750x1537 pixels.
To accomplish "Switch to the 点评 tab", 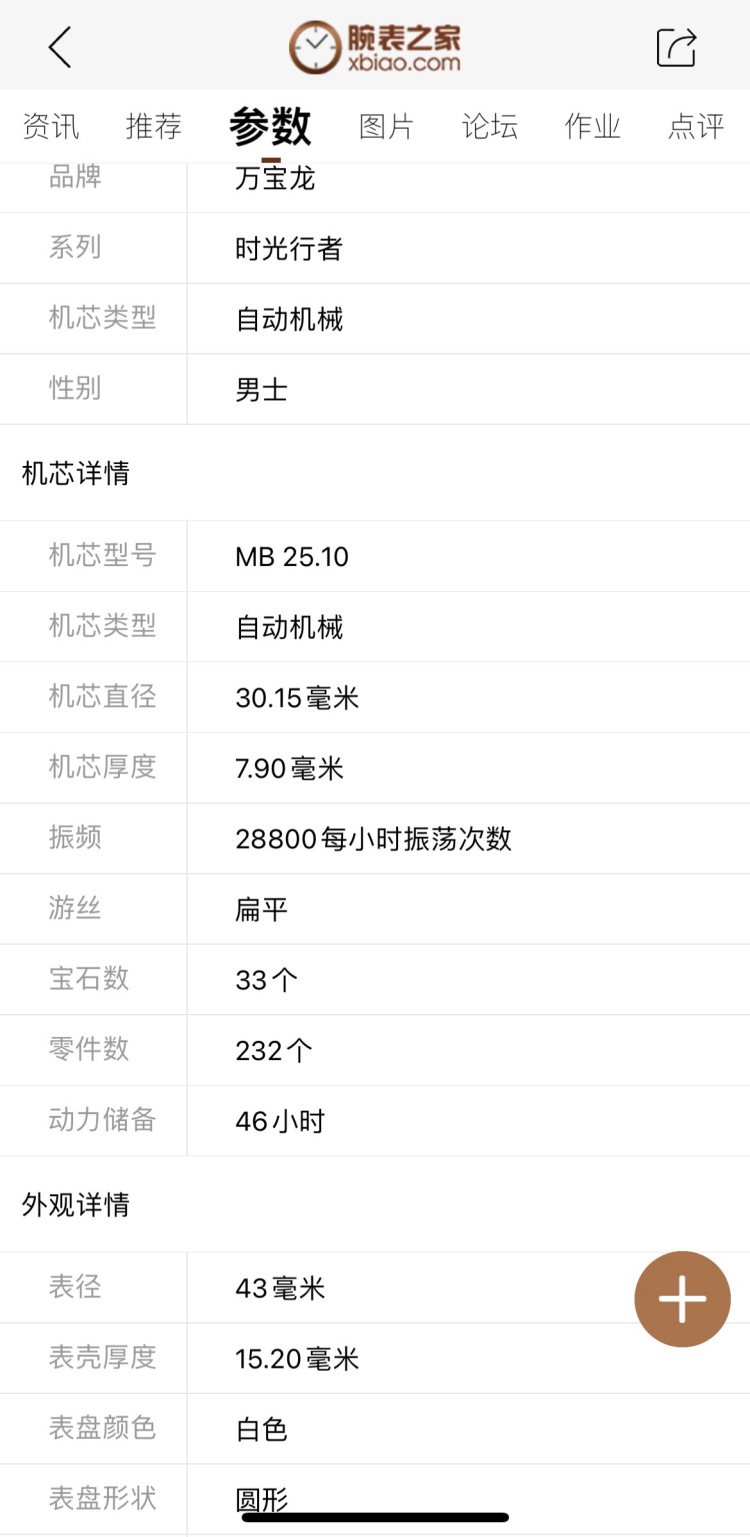I will click(x=695, y=127).
